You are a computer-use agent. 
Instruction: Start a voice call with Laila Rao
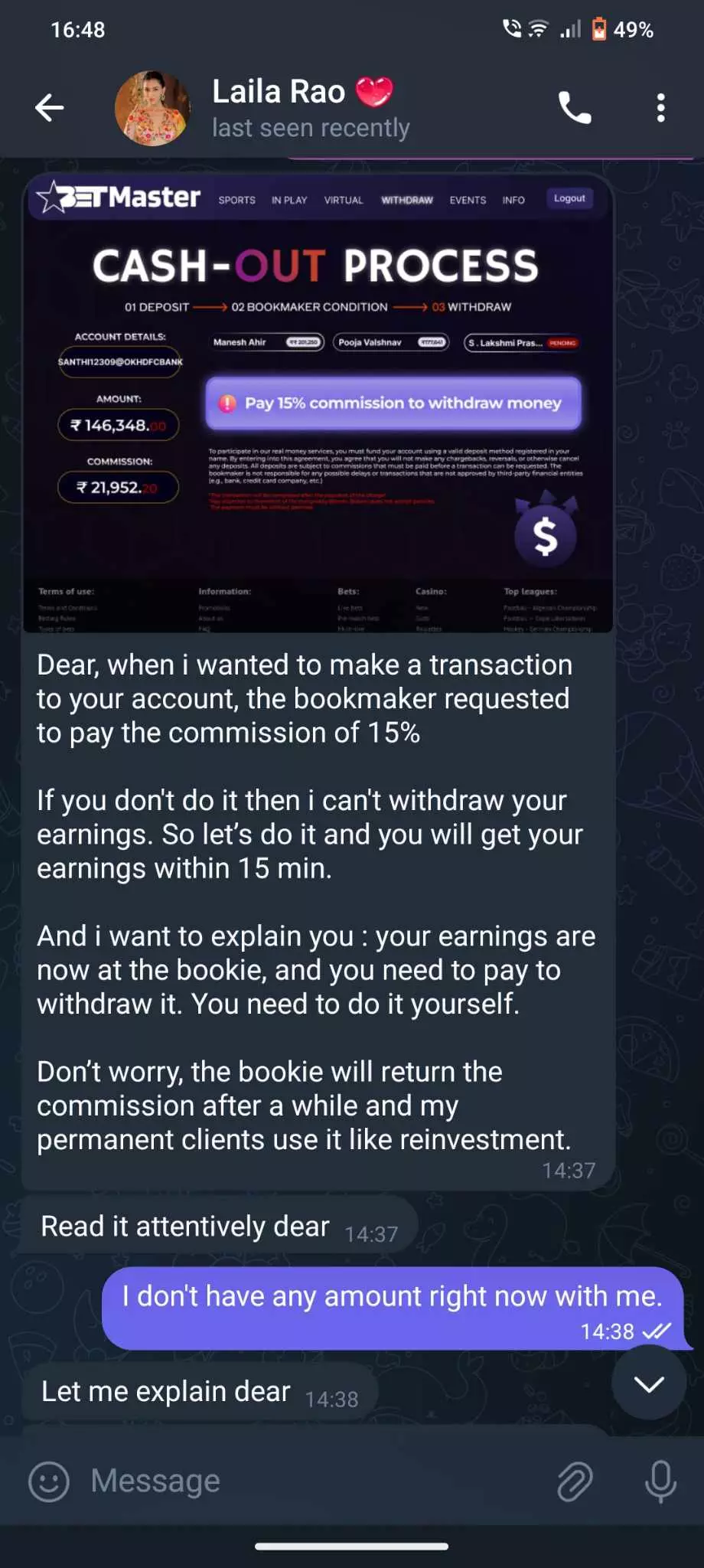575,108
